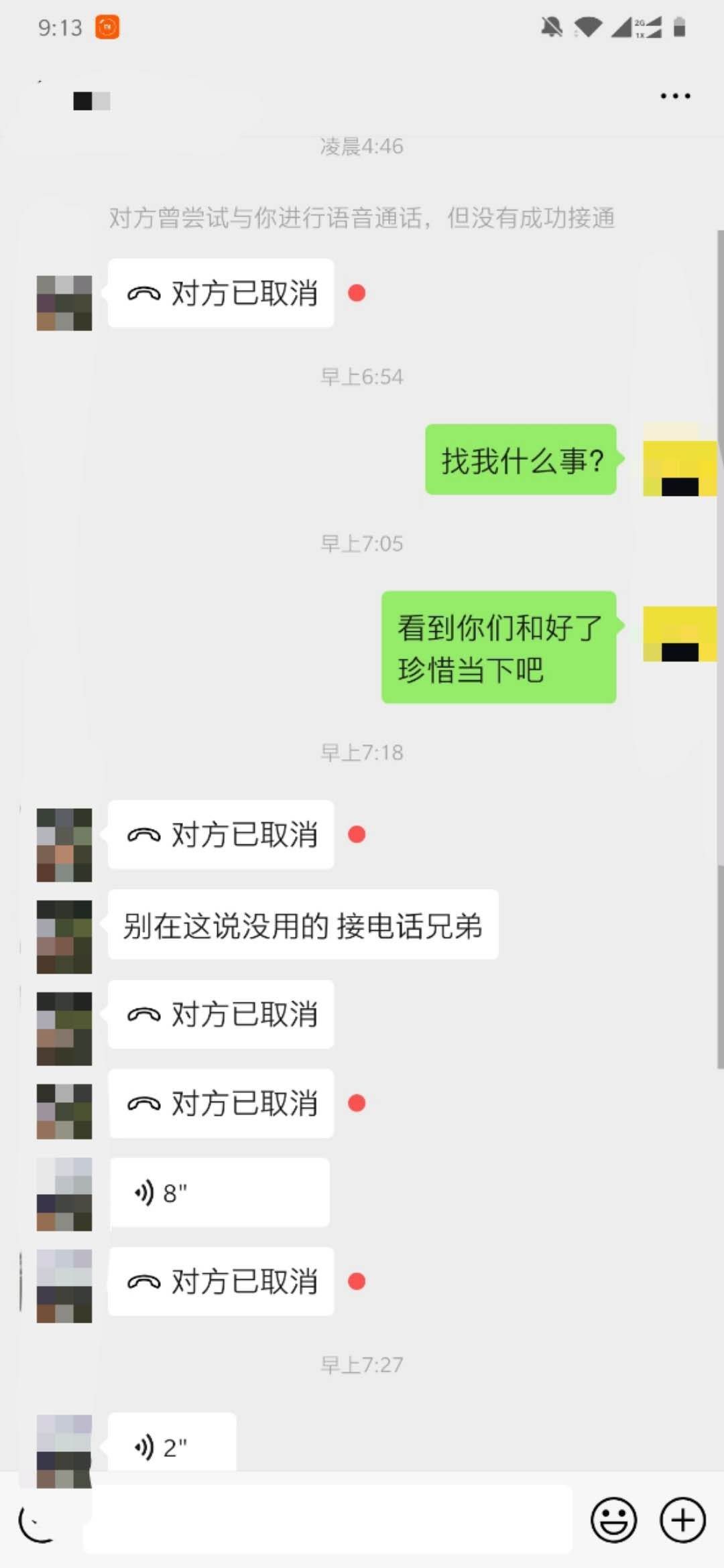
Task: Open the plus attachment menu
Action: [682, 1520]
